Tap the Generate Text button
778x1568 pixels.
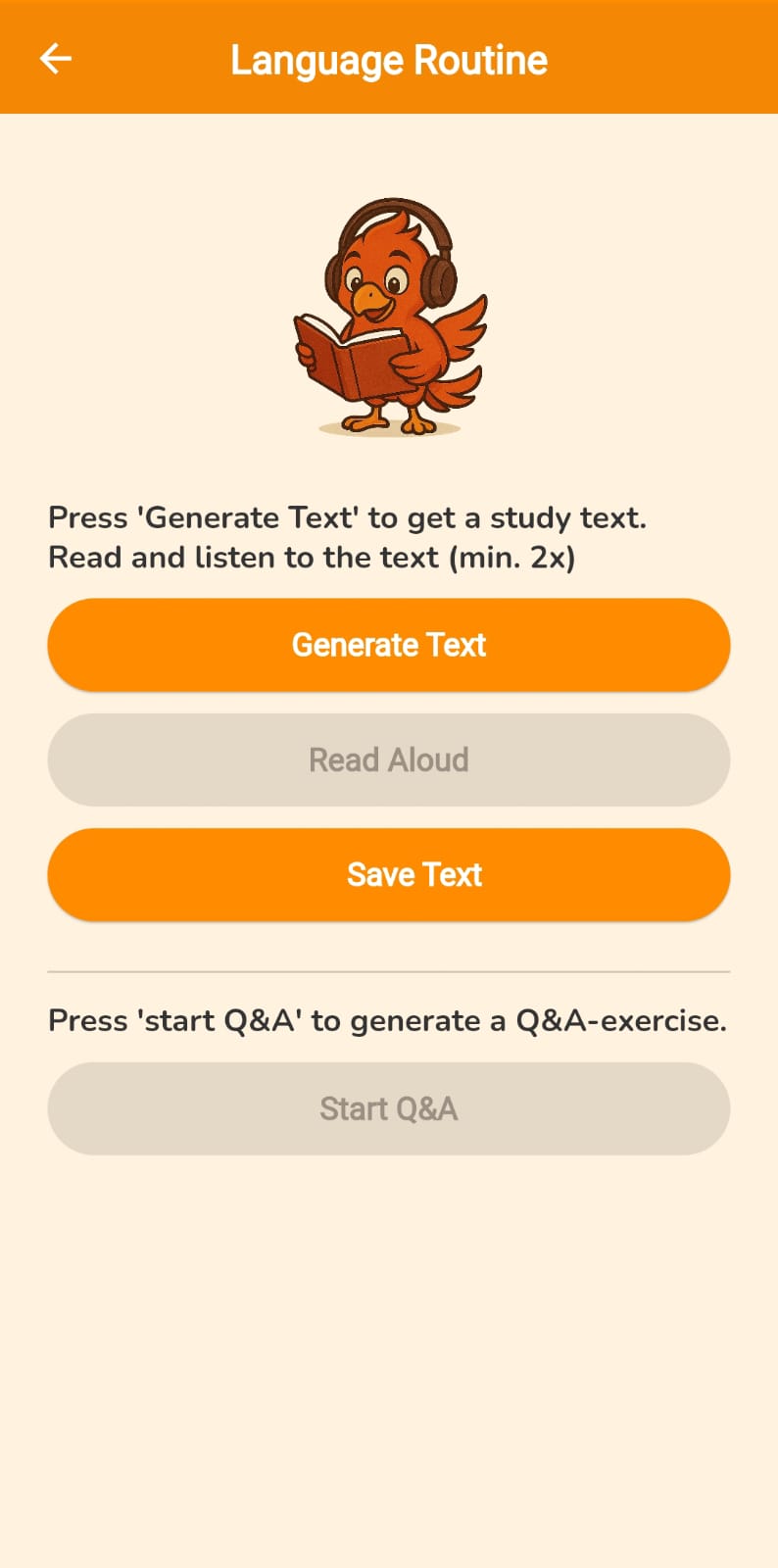point(389,645)
